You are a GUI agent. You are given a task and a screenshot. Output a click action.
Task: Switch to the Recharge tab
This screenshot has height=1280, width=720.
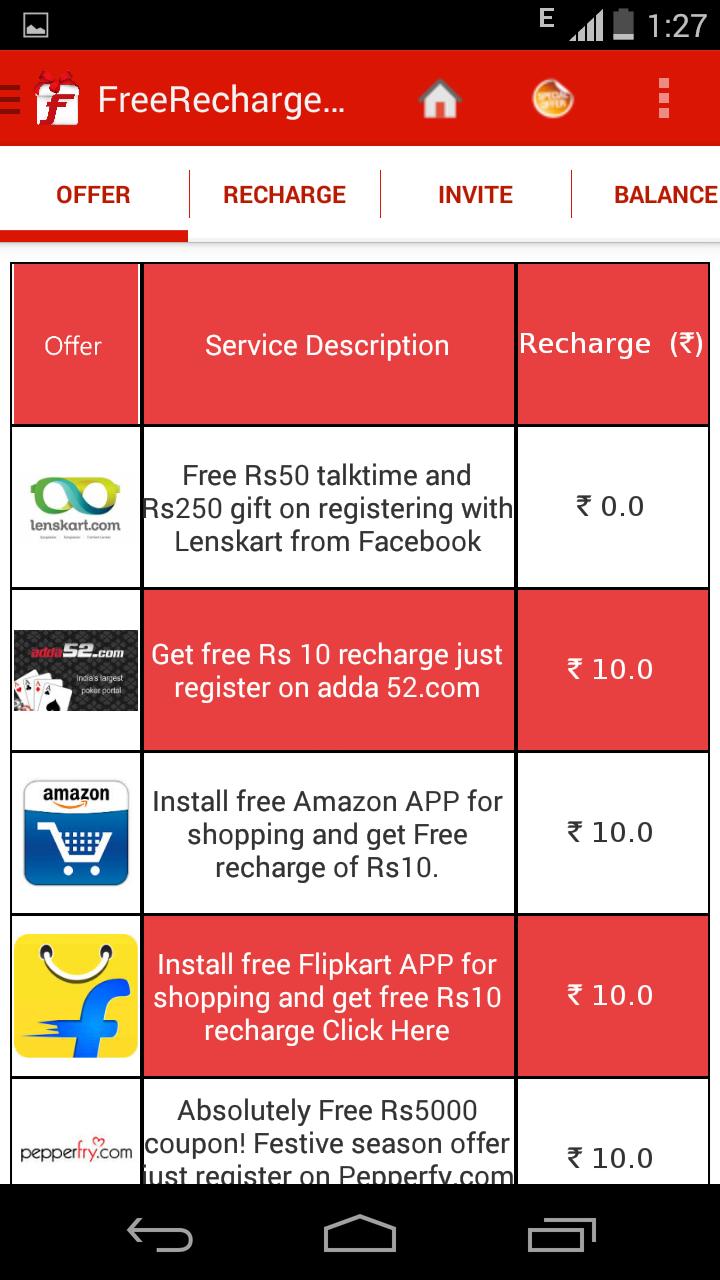284,195
